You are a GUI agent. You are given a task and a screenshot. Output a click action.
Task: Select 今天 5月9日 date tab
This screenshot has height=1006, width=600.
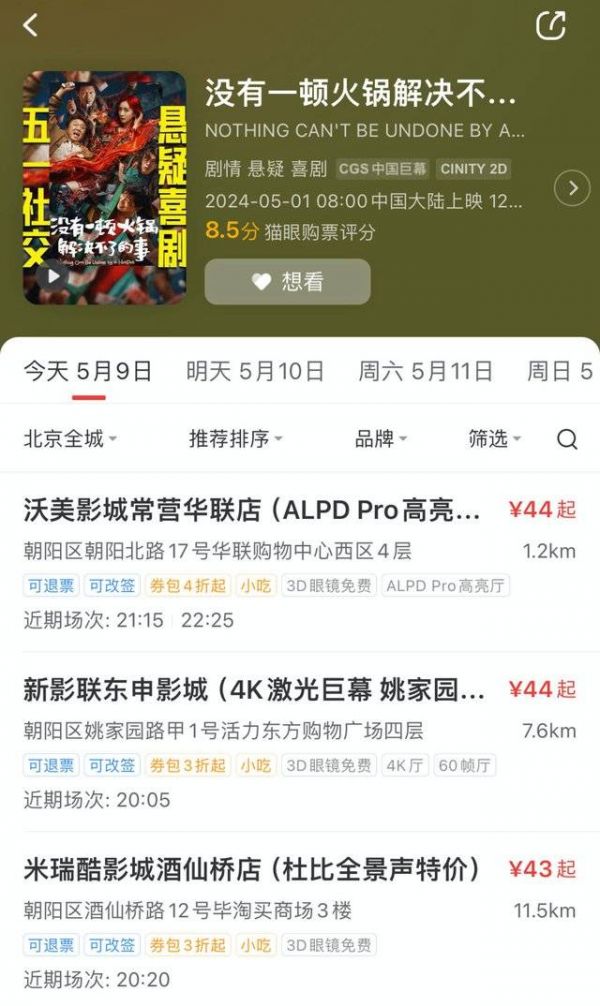[88, 372]
